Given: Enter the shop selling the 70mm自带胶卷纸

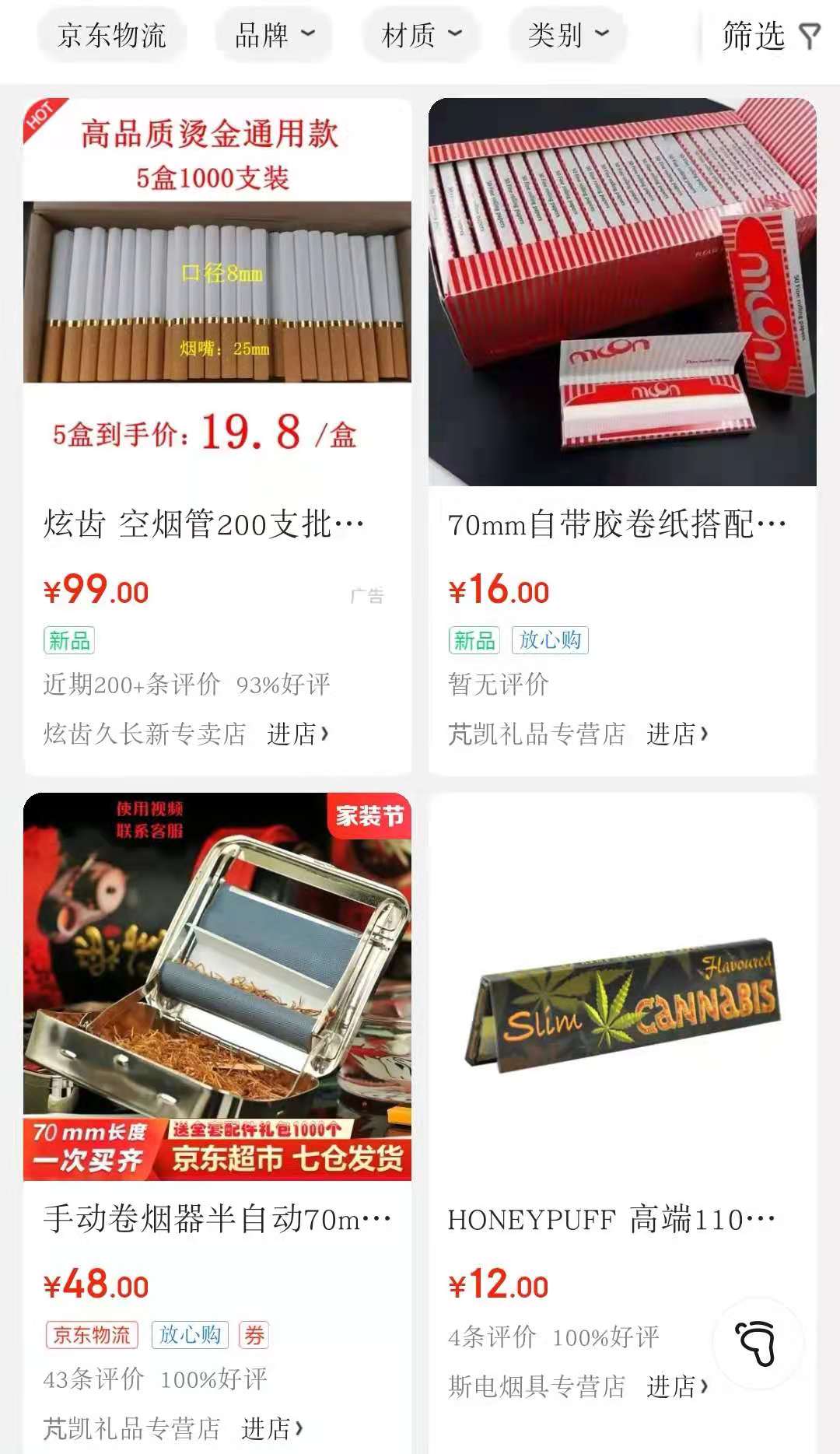Looking at the screenshot, I should click(x=677, y=734).
